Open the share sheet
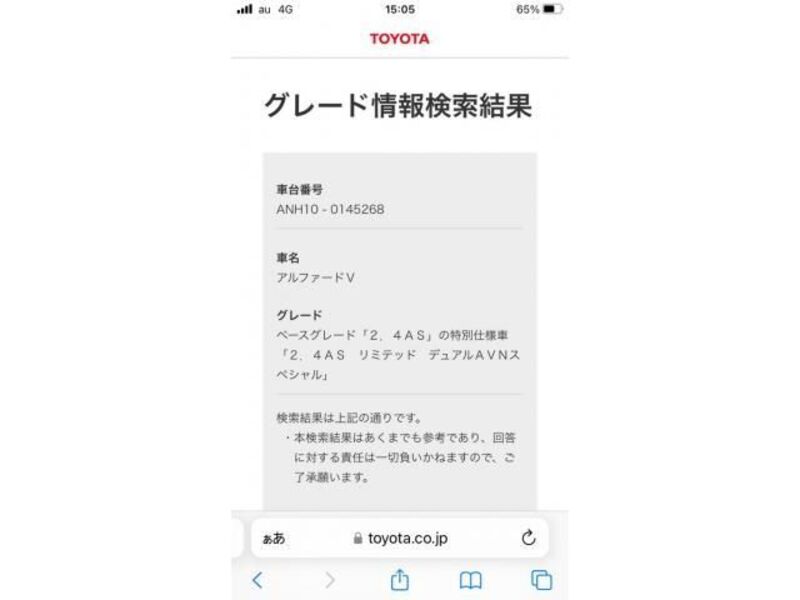 coord(399,579)
